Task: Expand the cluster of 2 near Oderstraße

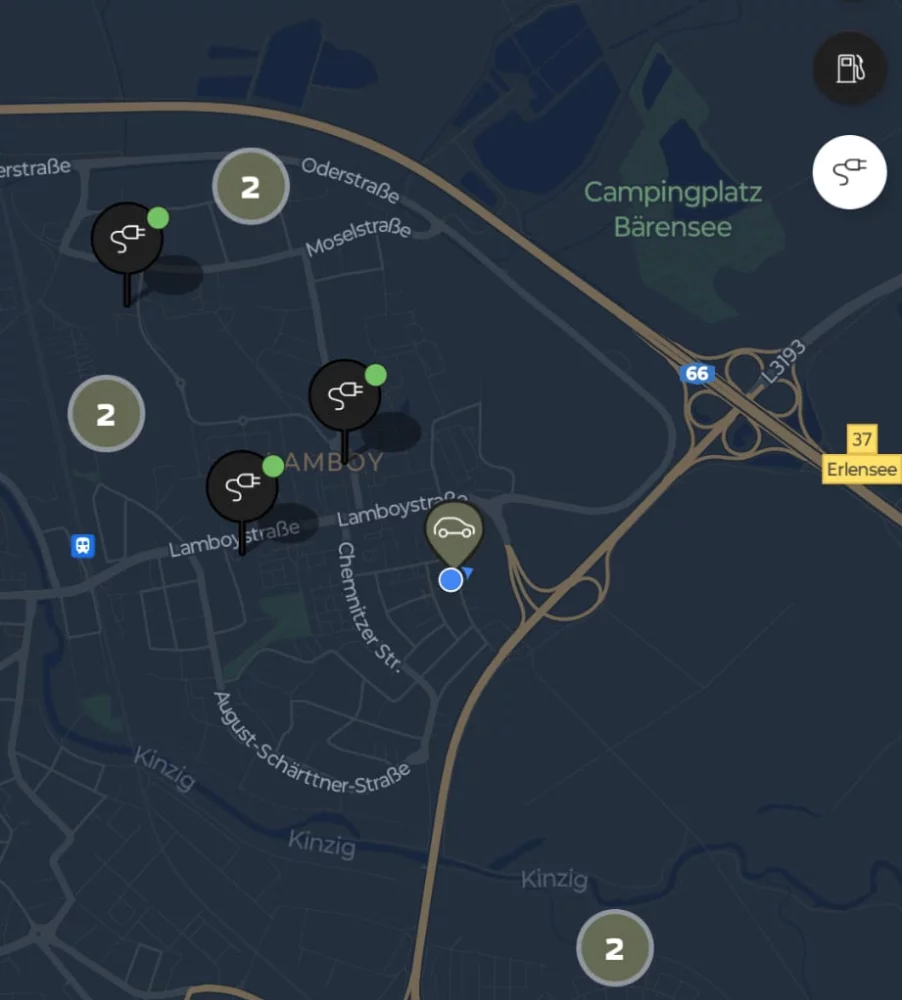Action: point(251,186)
